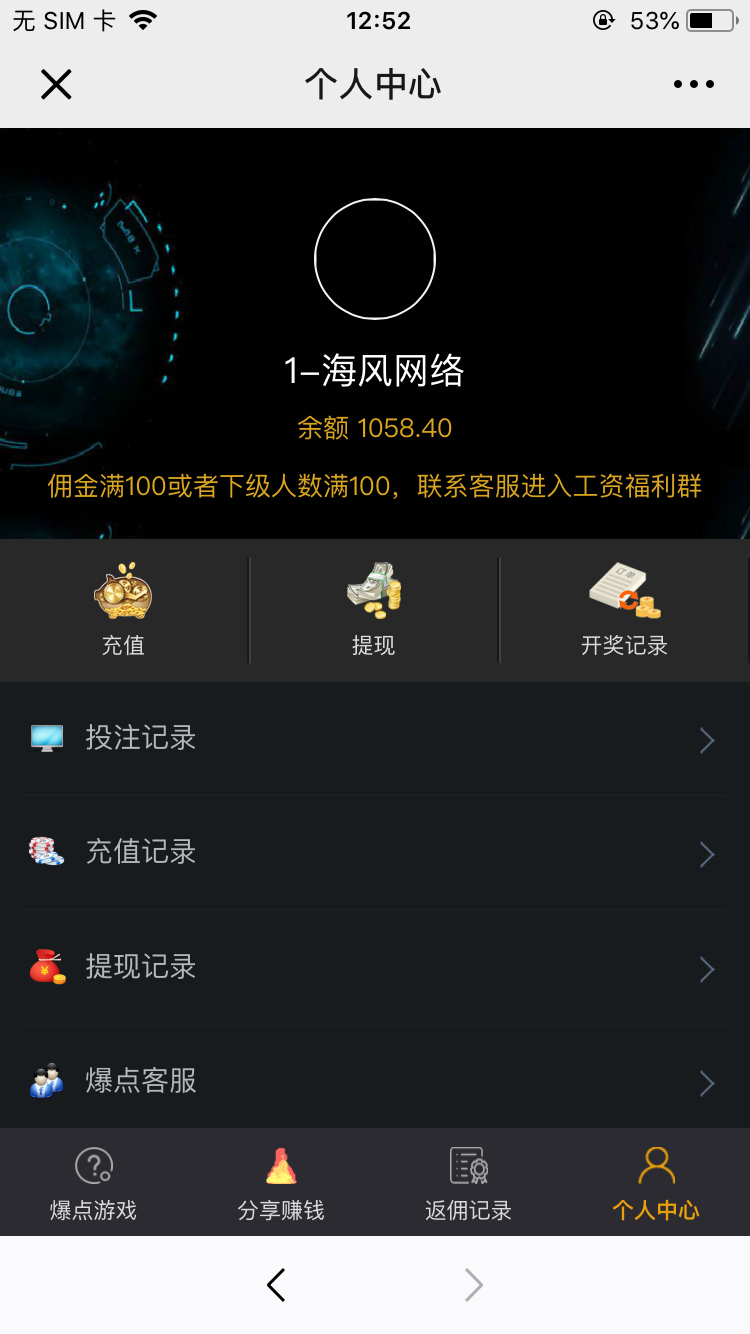
Task: Open 提现 to withdraw funds
Action: [373, 610]
